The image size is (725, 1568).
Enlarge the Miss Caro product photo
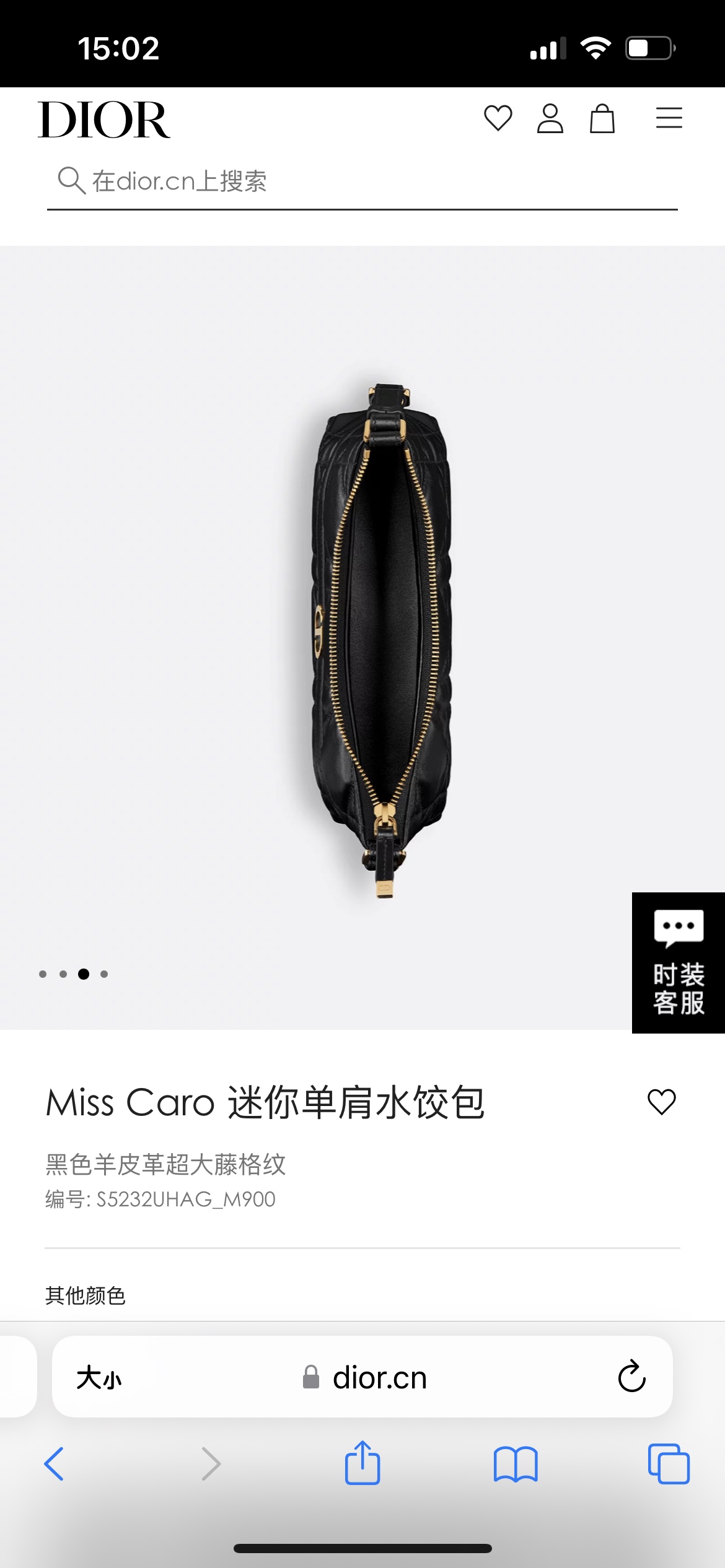[x=382, y=638]
